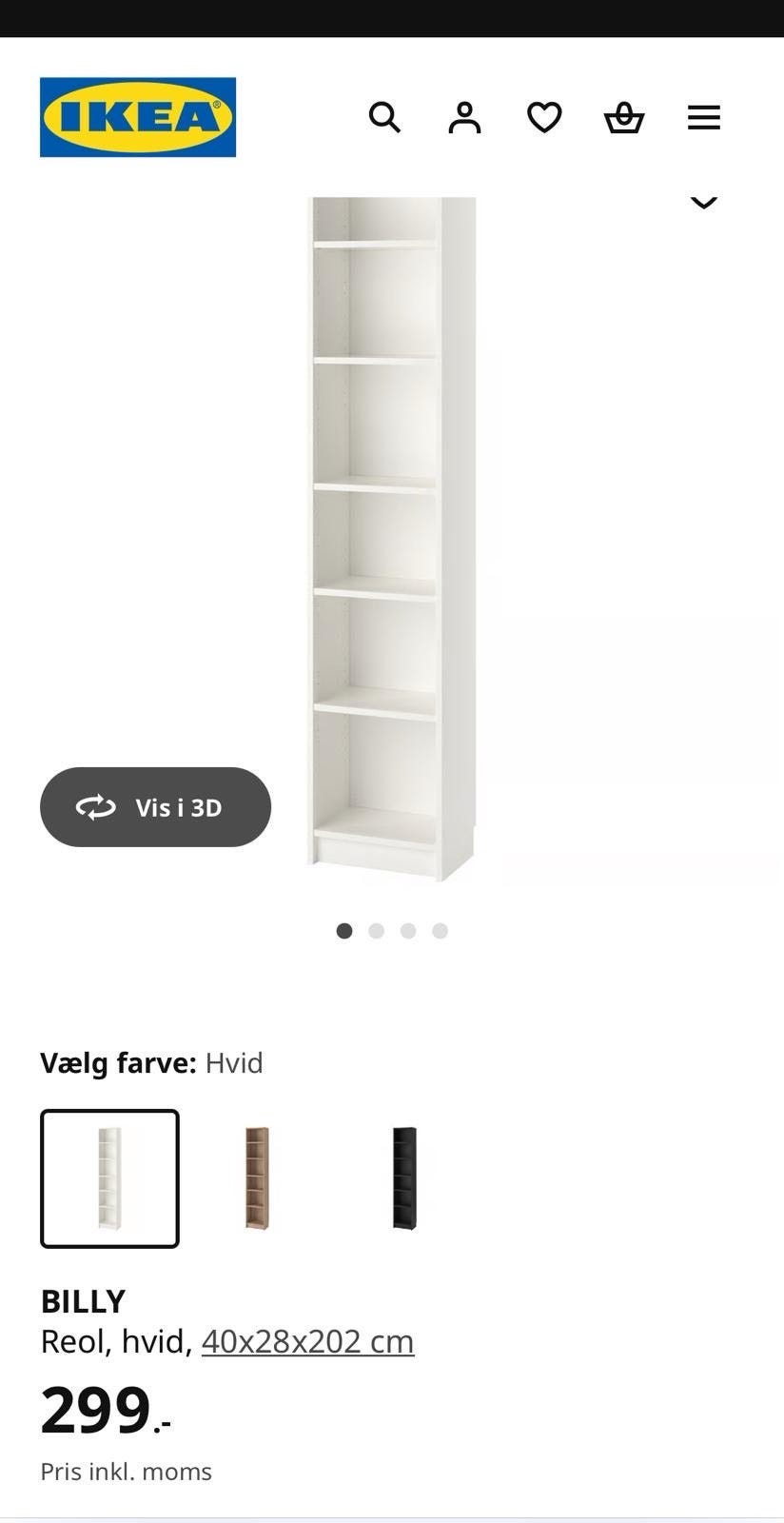Select the last carousel image dot

440,931
